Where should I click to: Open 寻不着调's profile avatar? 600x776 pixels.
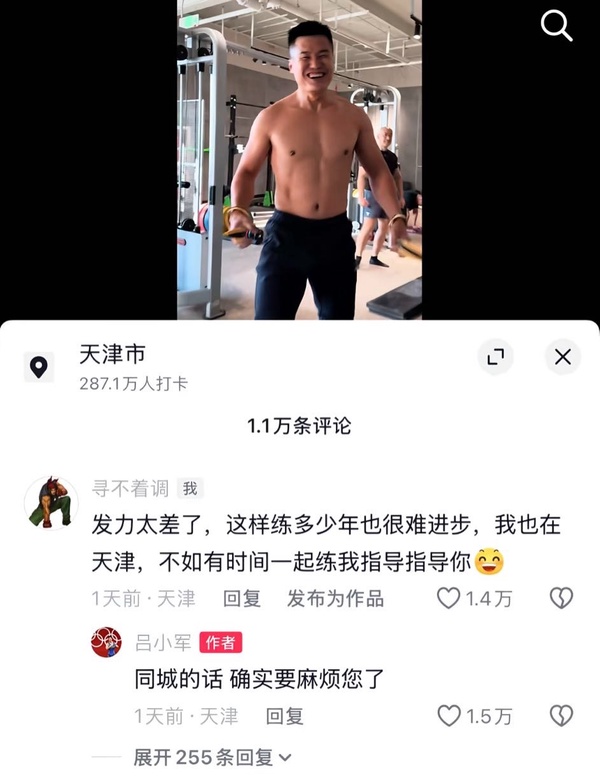51,503
